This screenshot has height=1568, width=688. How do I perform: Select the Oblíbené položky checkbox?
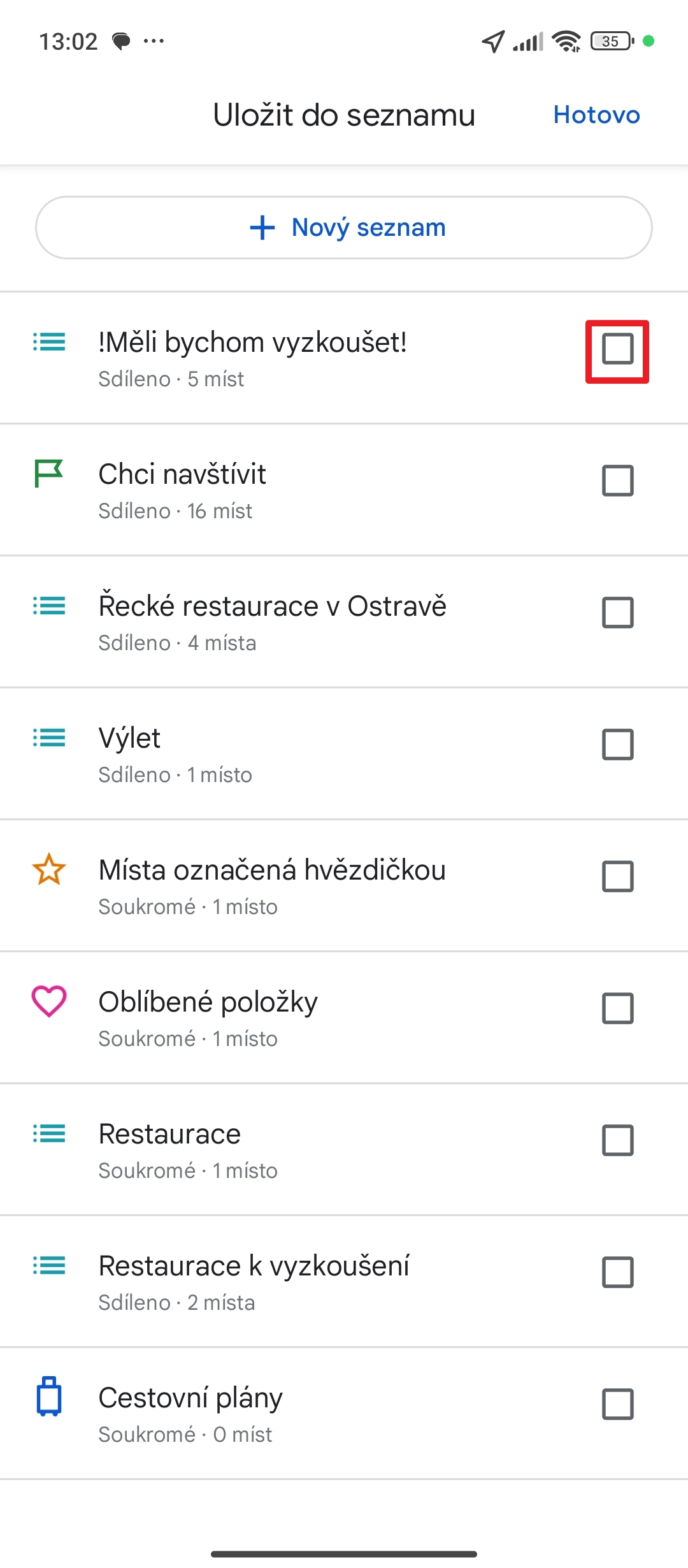[x=617, y=1008]
